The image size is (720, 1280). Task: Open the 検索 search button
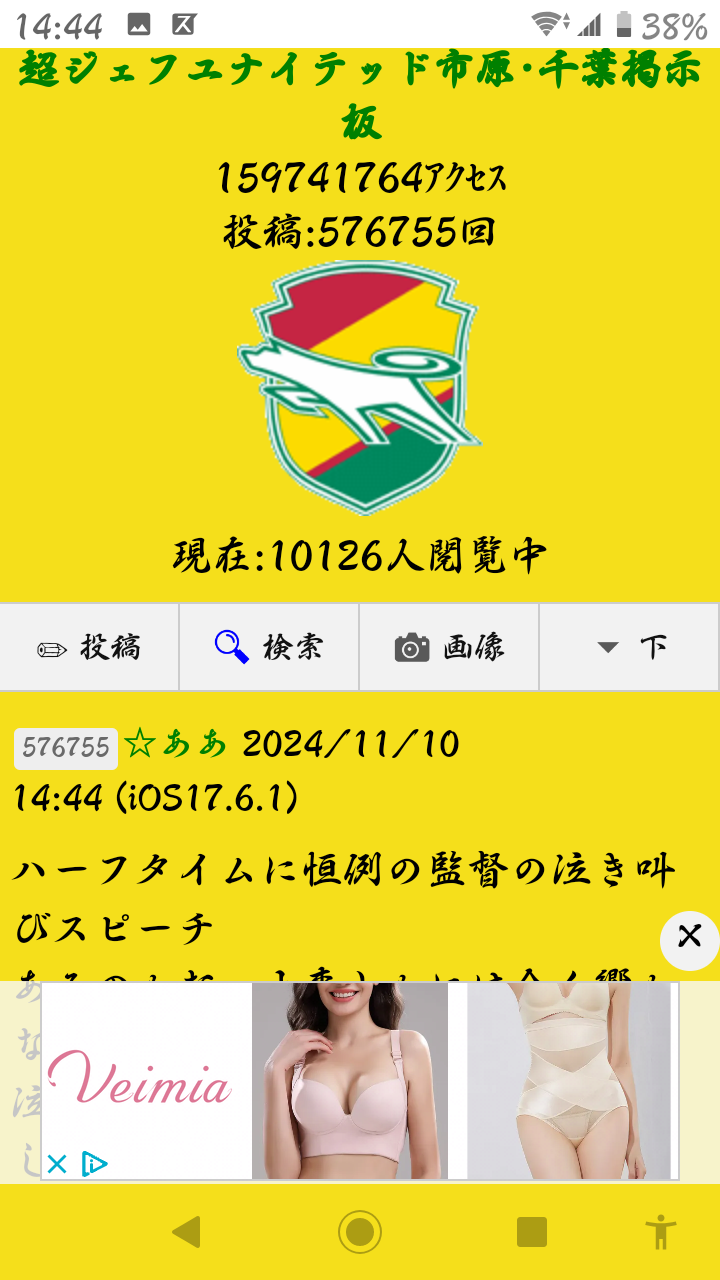coord(269,648)
